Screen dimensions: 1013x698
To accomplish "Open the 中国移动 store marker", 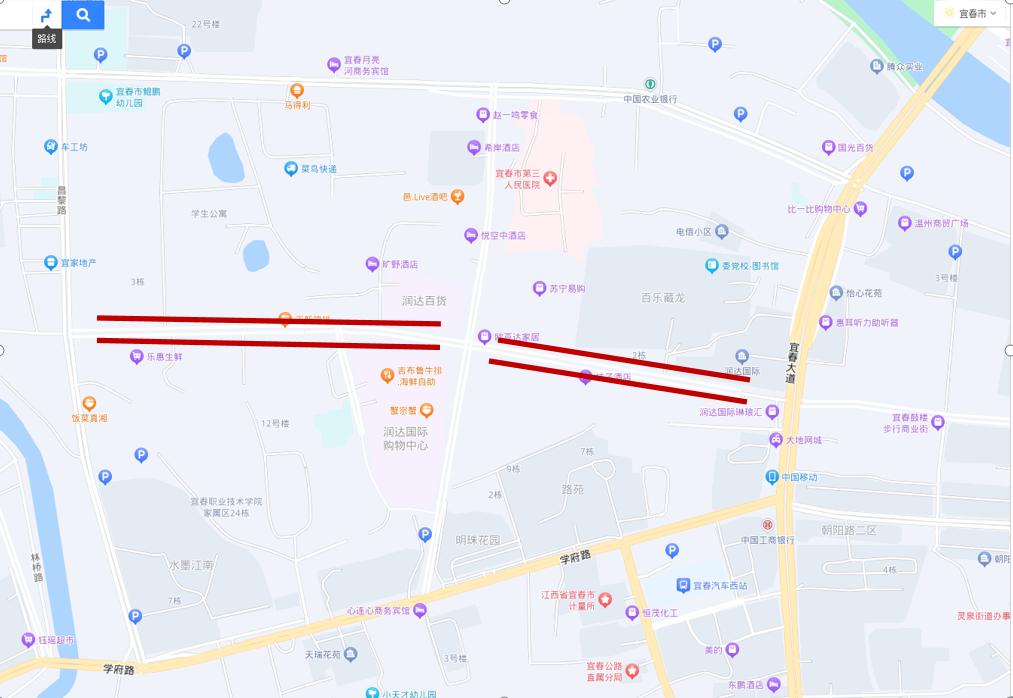I will click(x=771, y=477).
